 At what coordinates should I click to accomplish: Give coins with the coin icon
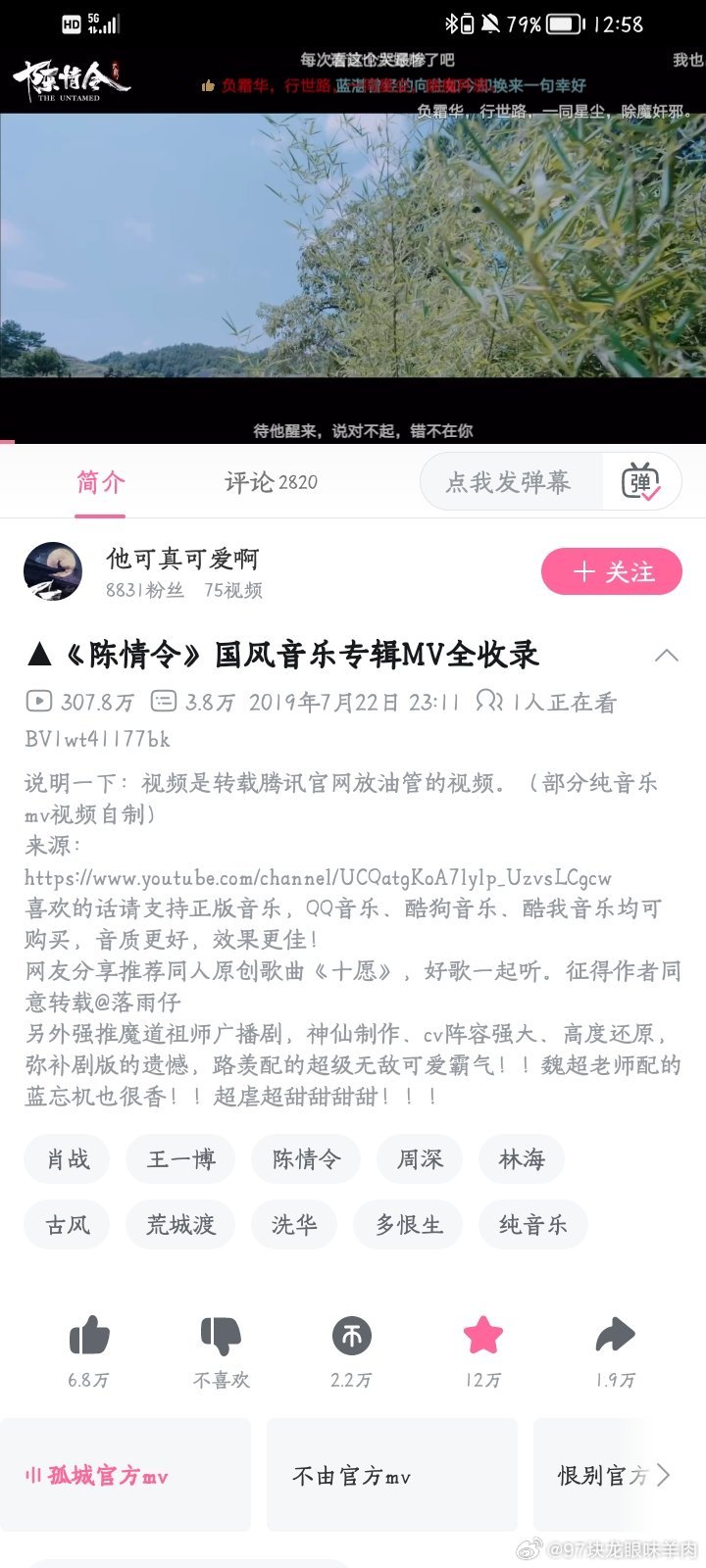[x=352, y=1336]
